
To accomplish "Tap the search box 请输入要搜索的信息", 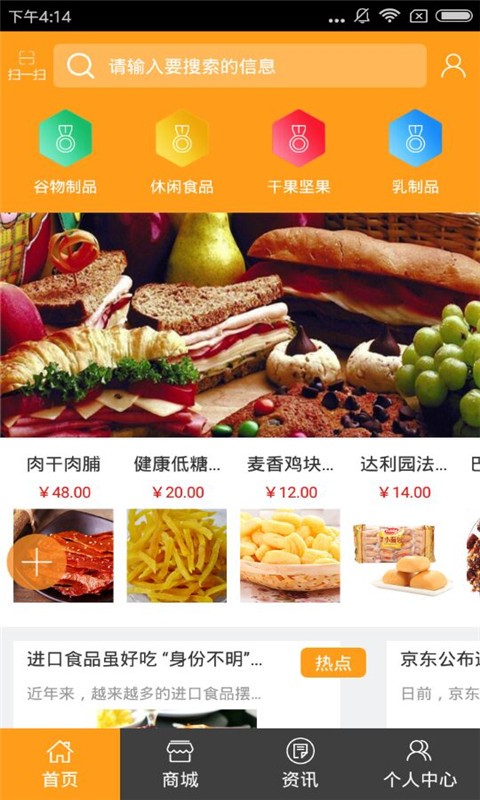I will 240,65.
